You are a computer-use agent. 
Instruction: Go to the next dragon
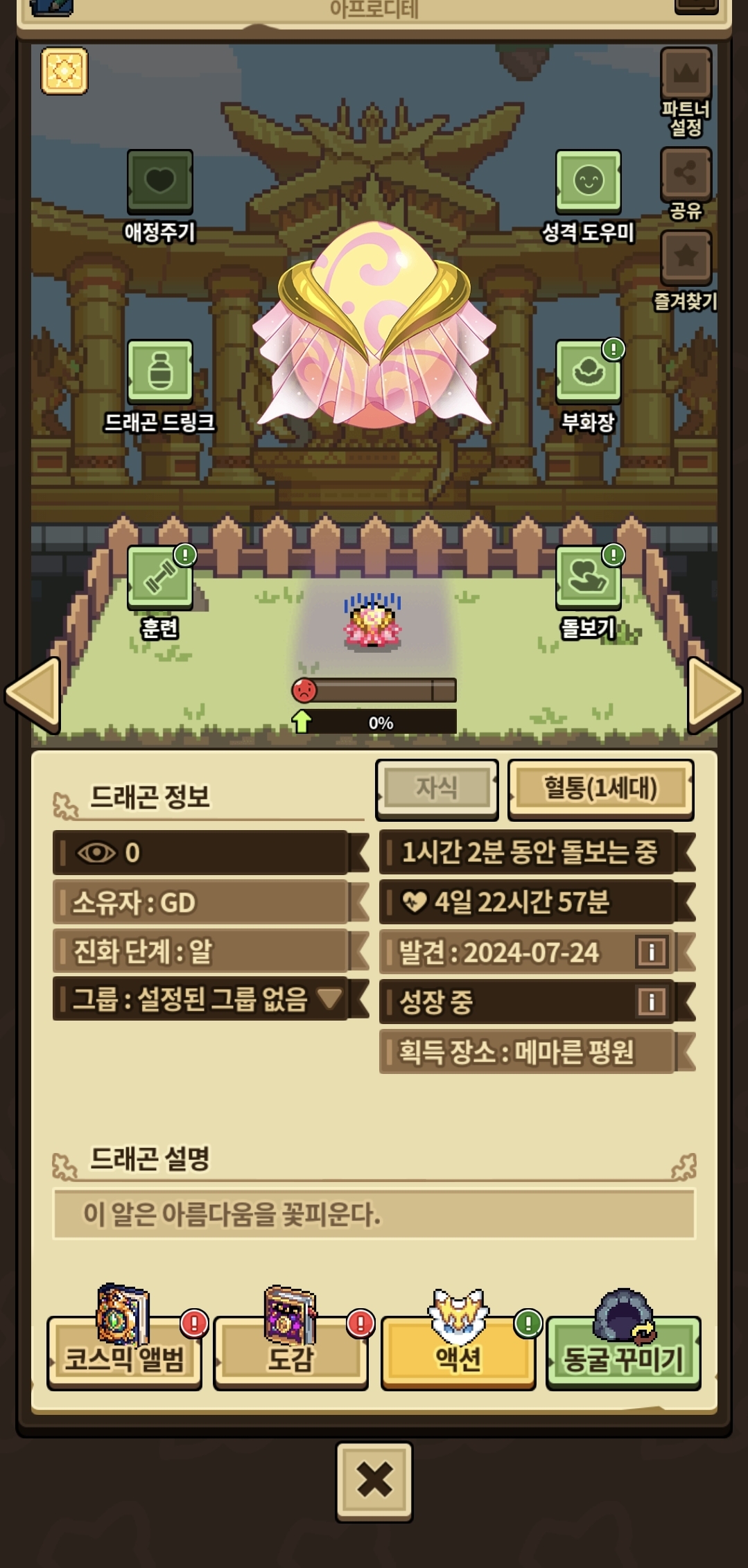(714, 694)
